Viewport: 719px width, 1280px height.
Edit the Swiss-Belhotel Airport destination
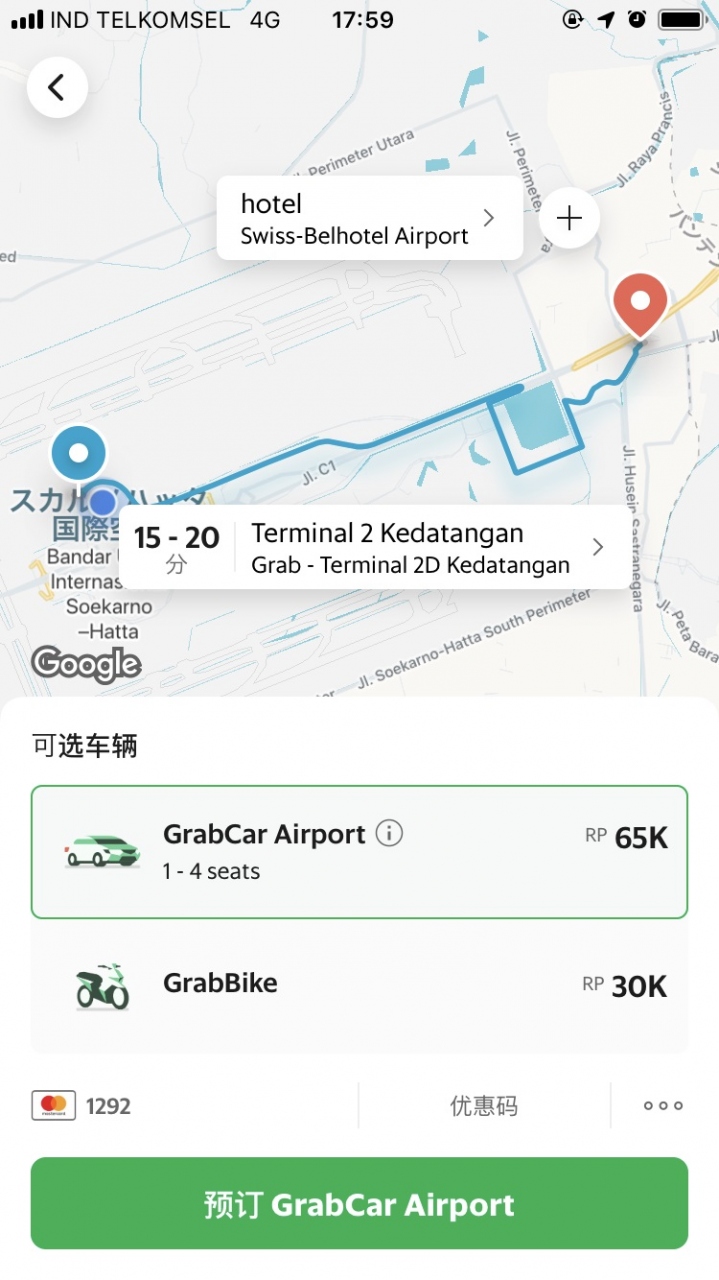(369, 219)
